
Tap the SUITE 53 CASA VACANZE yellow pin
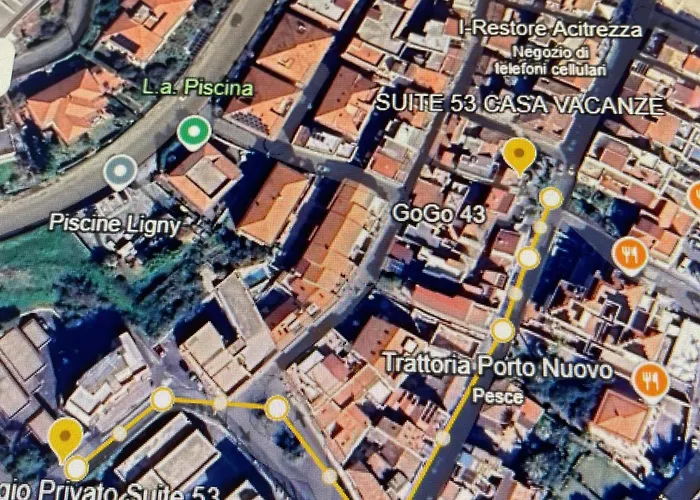point(518,155)
